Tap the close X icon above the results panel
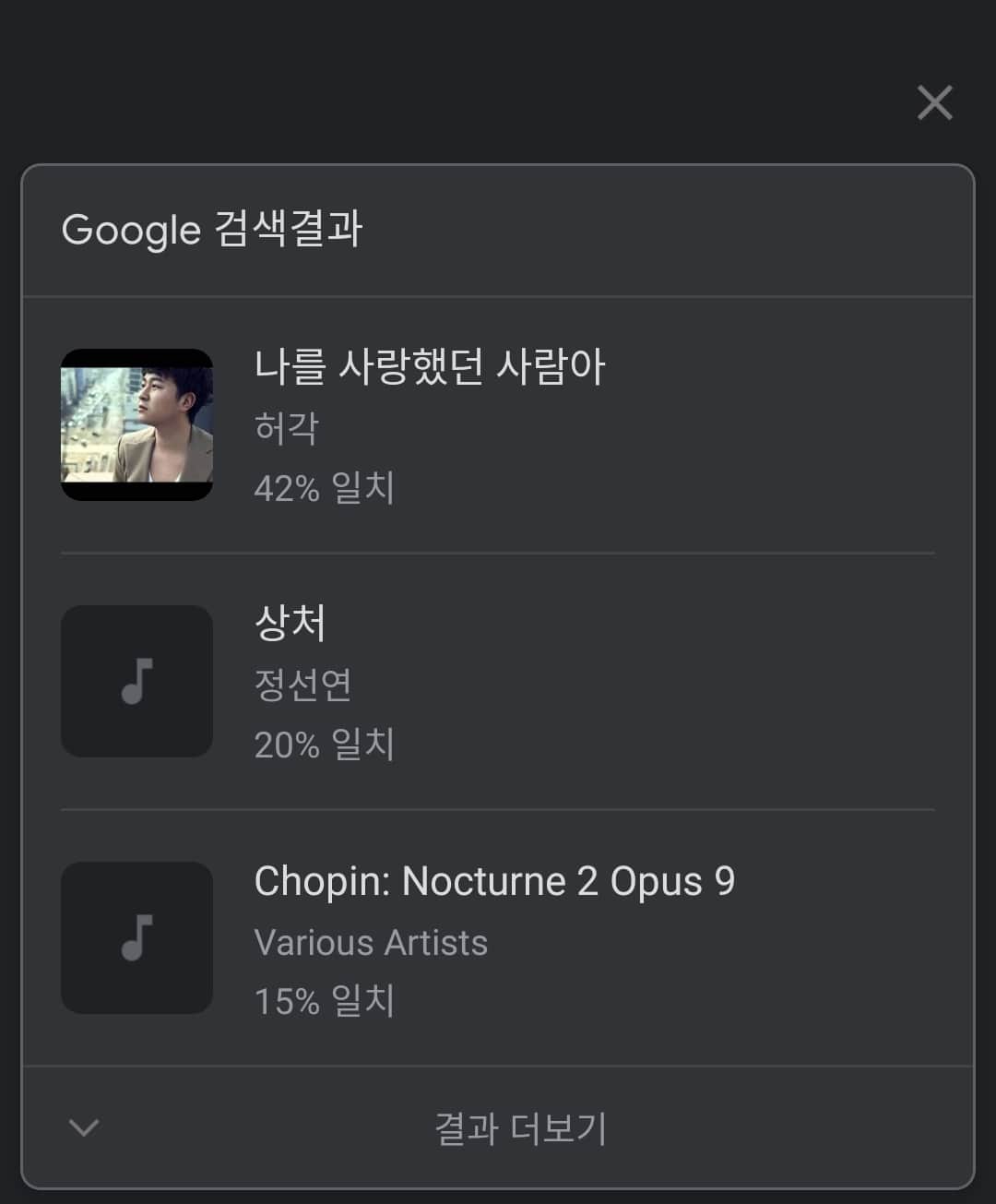The height and width of the screenshot is (1204, 996). point(935,103)
